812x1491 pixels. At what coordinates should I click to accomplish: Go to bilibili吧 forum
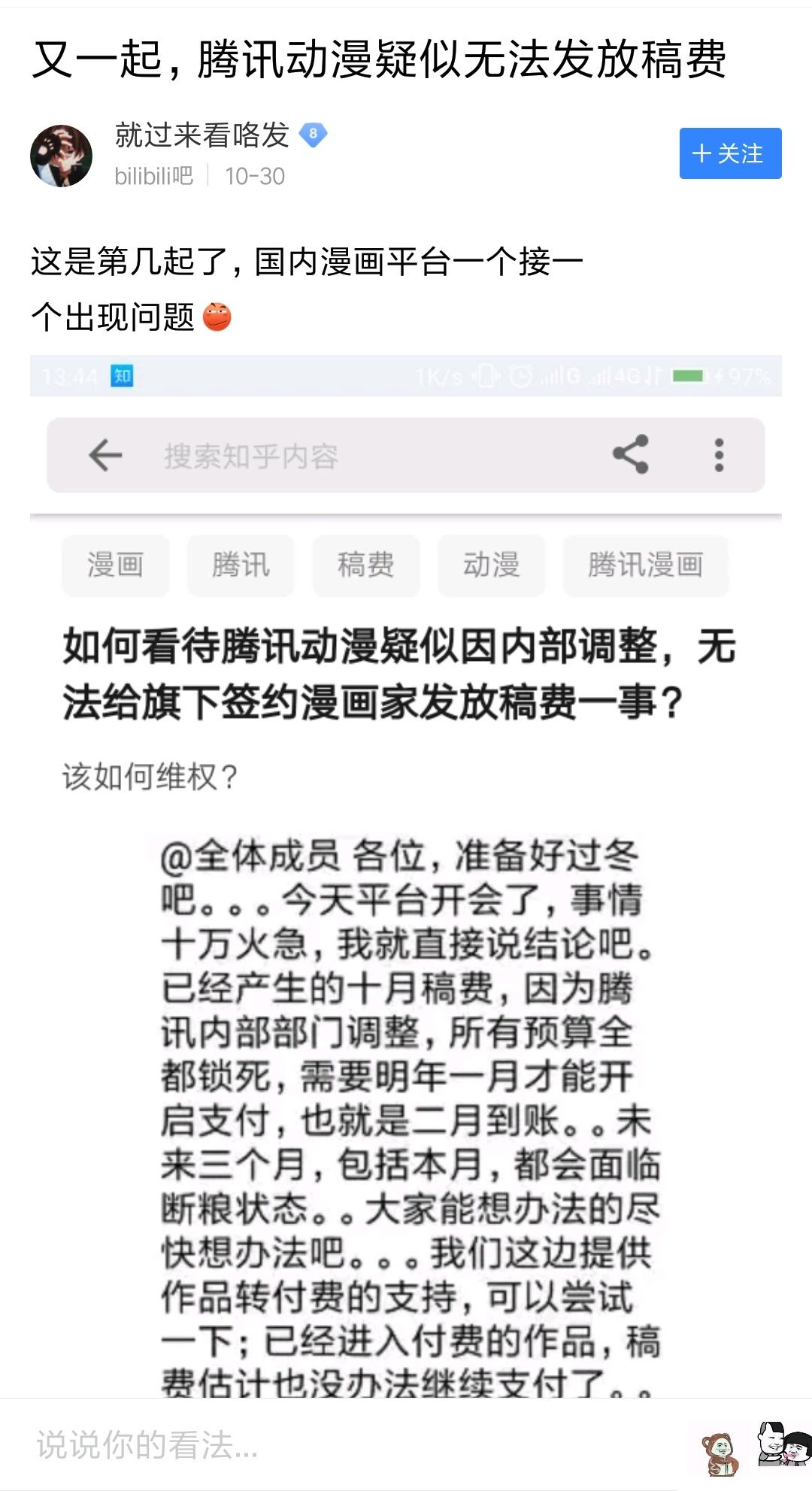pos(154,176)
